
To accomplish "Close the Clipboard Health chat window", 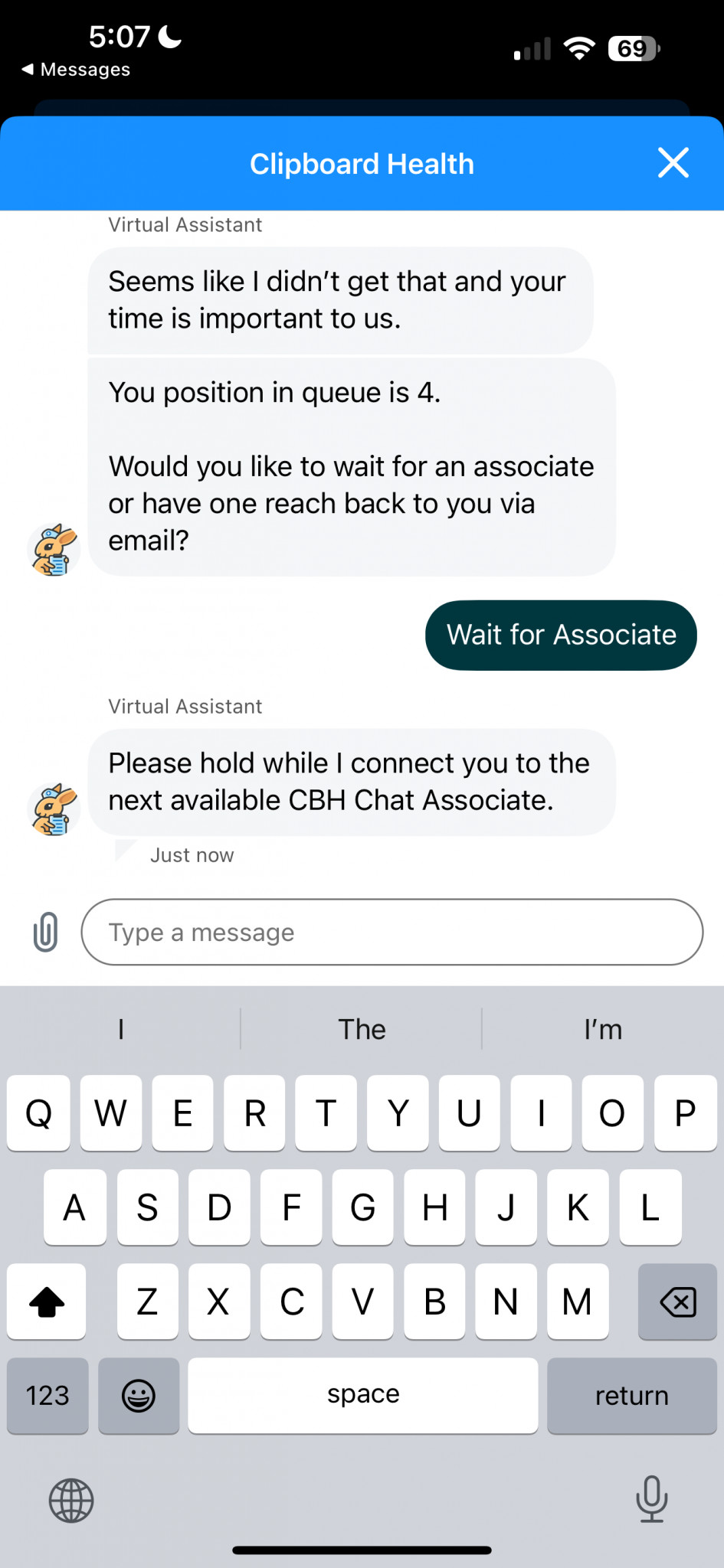I will tap(673, 162).
